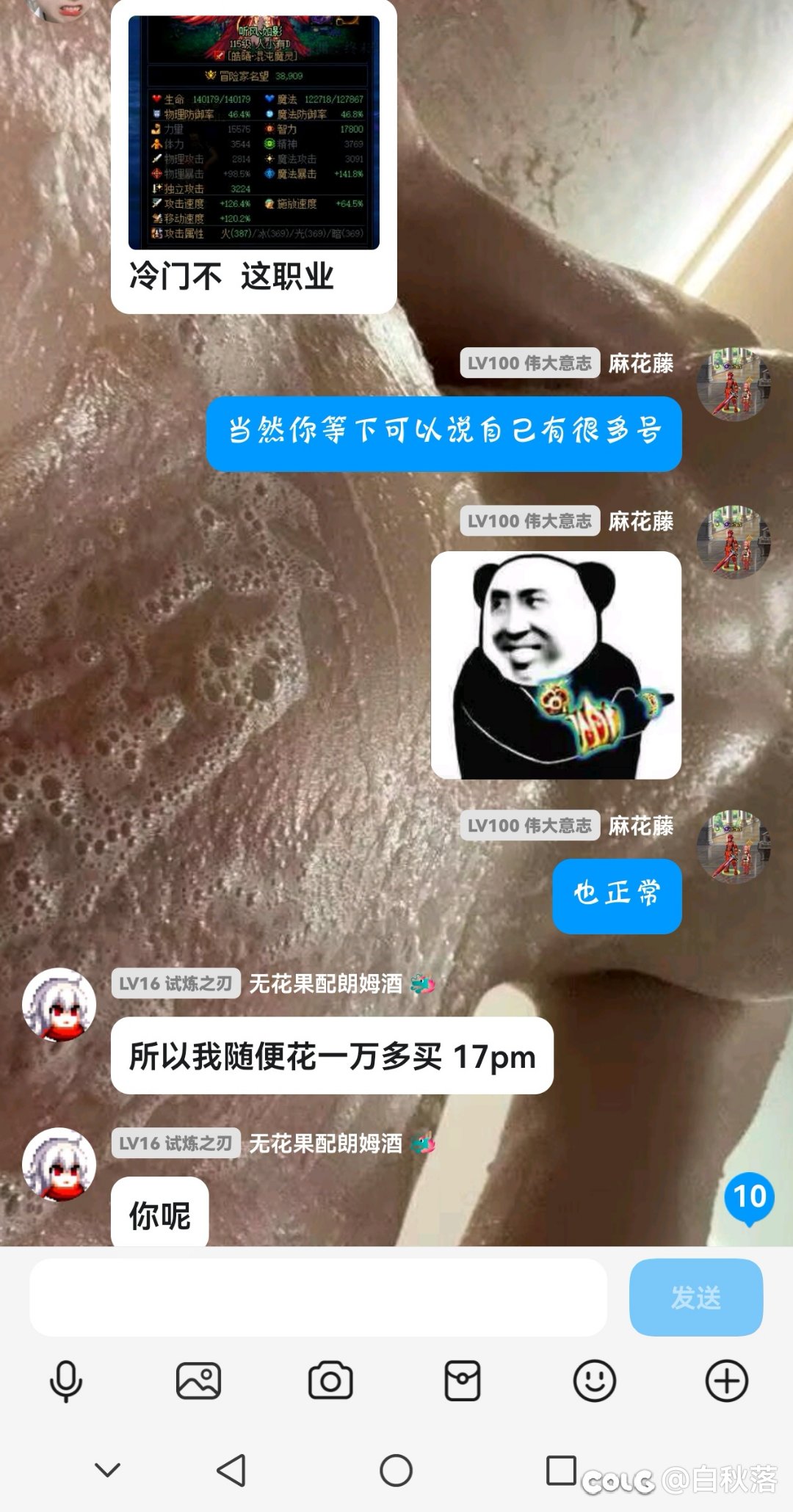Open the red packet icon

point(463,1381)
